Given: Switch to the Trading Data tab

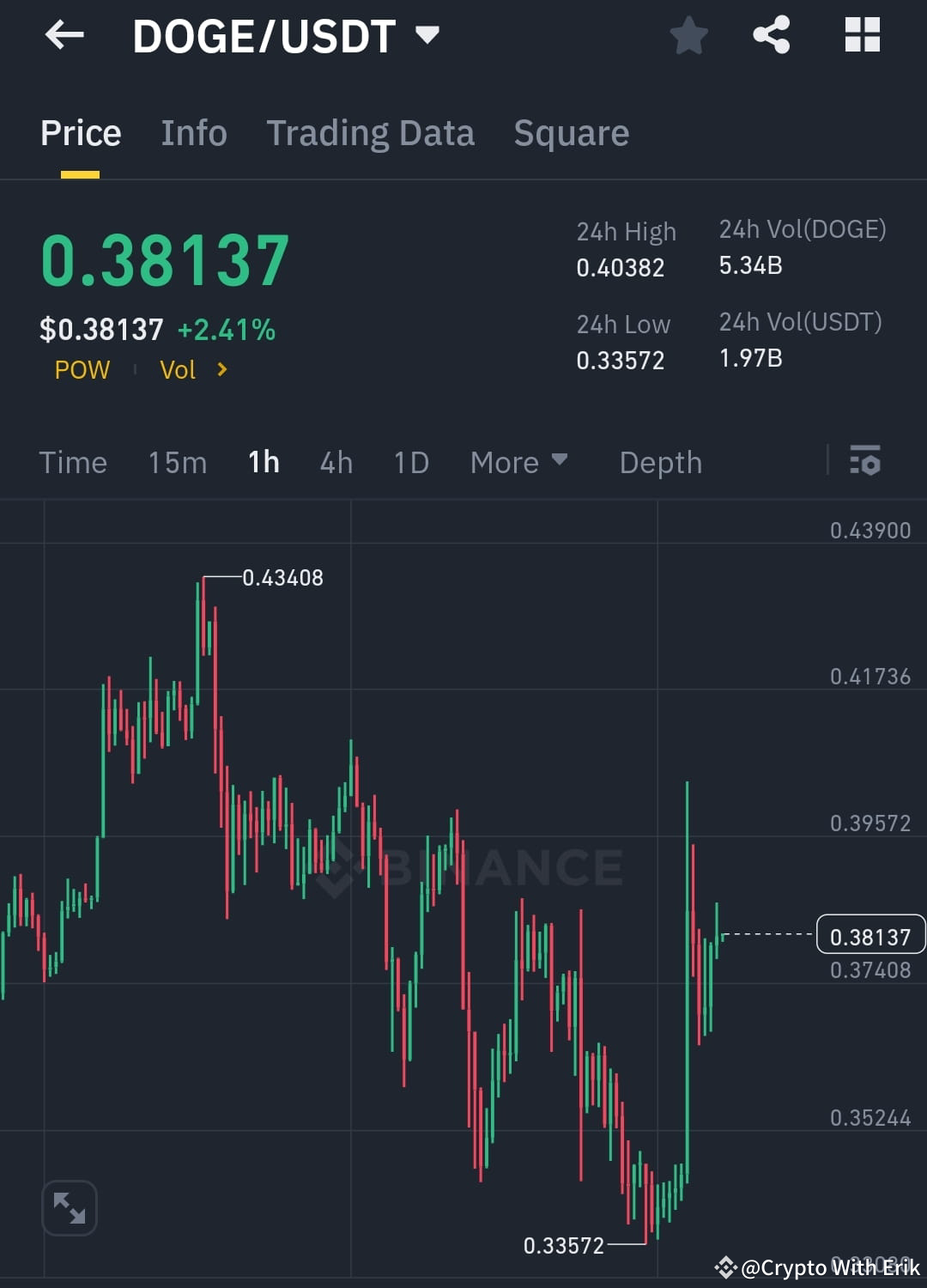Looking at the screenshot, I should [370, 132].
